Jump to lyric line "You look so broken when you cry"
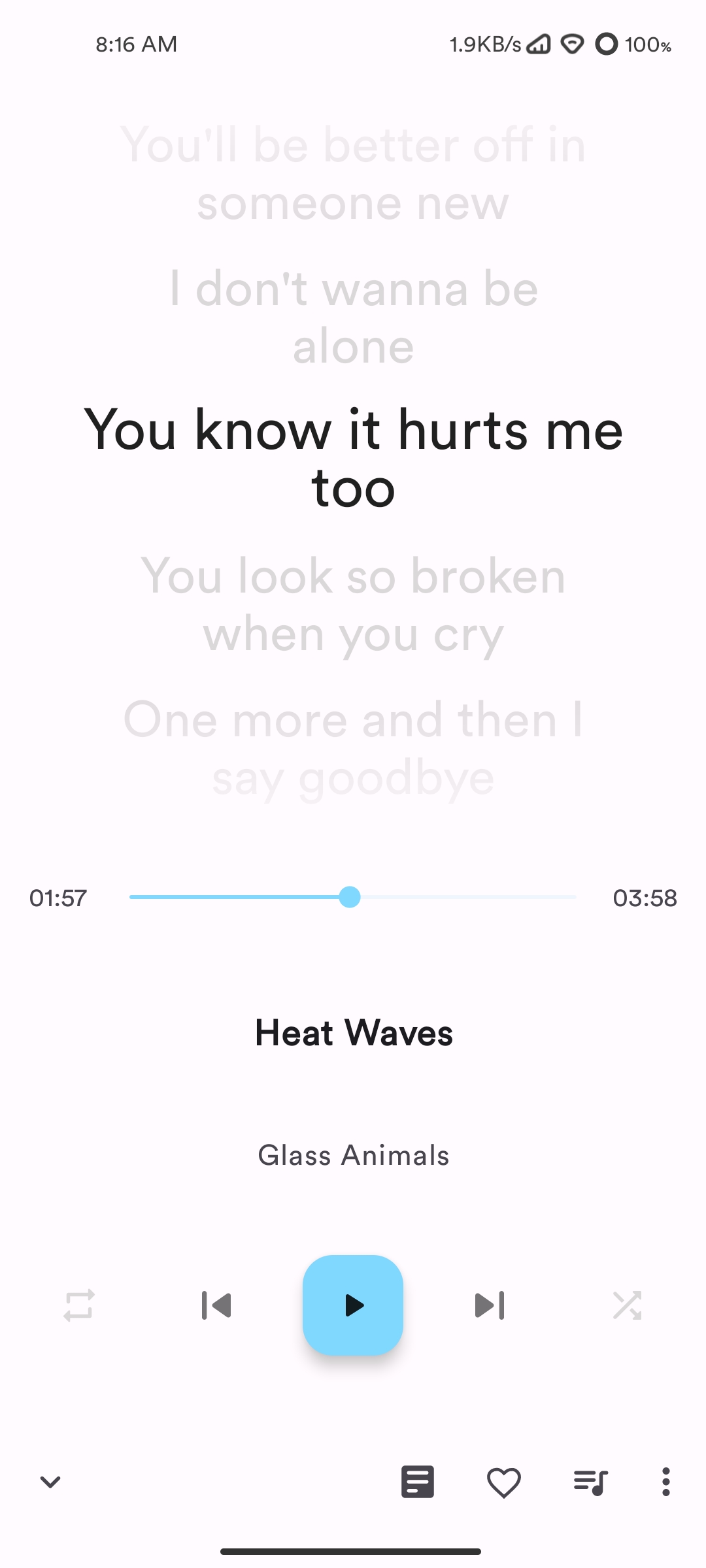 353,605
